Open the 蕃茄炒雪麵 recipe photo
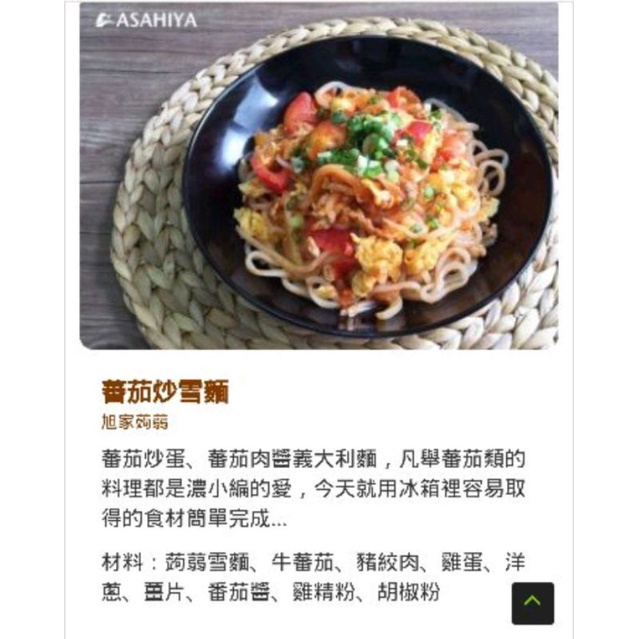The width and height of the screenshot is (639, 639). (319, 176)
